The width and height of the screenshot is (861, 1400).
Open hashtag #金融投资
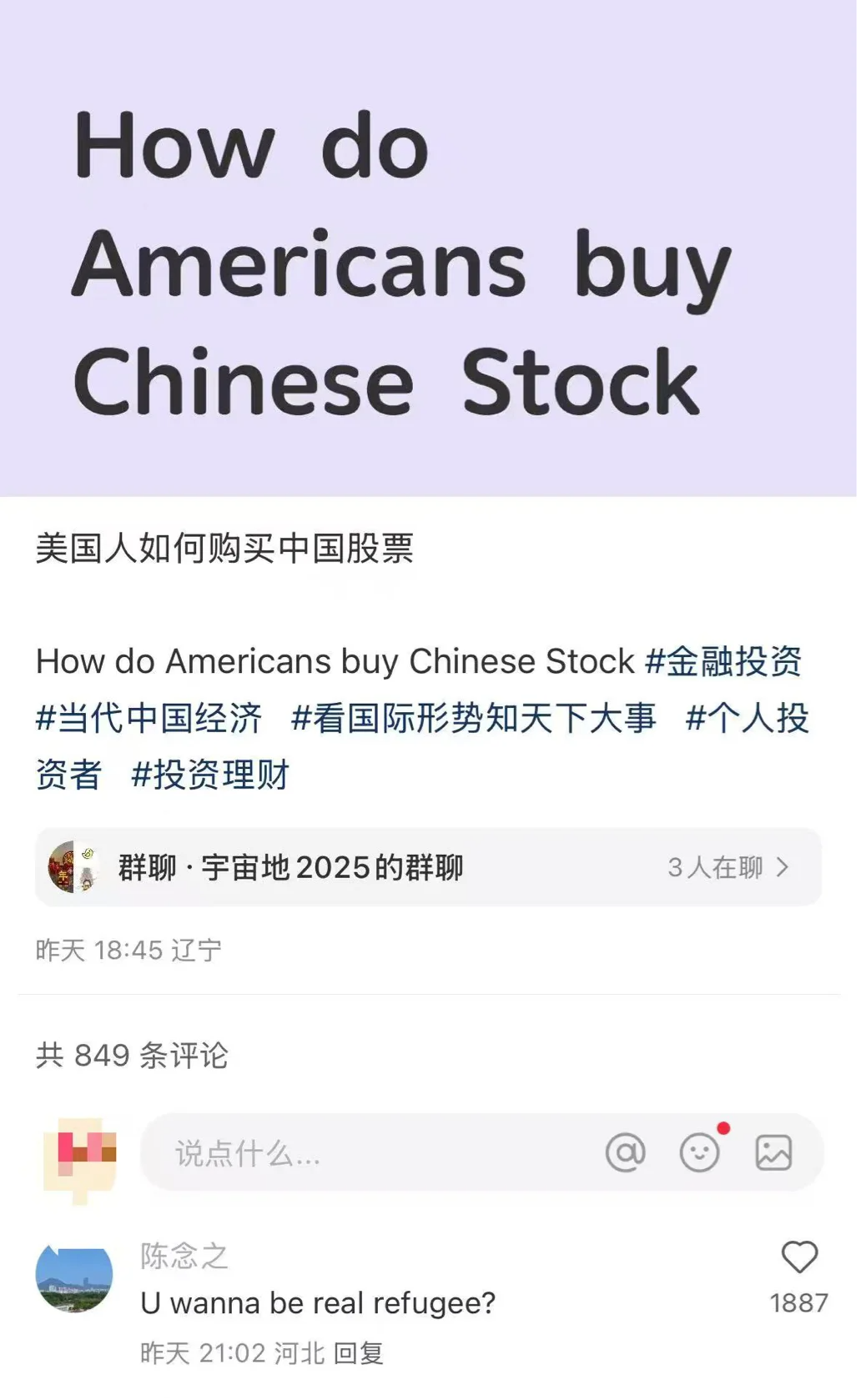(723, 661)
